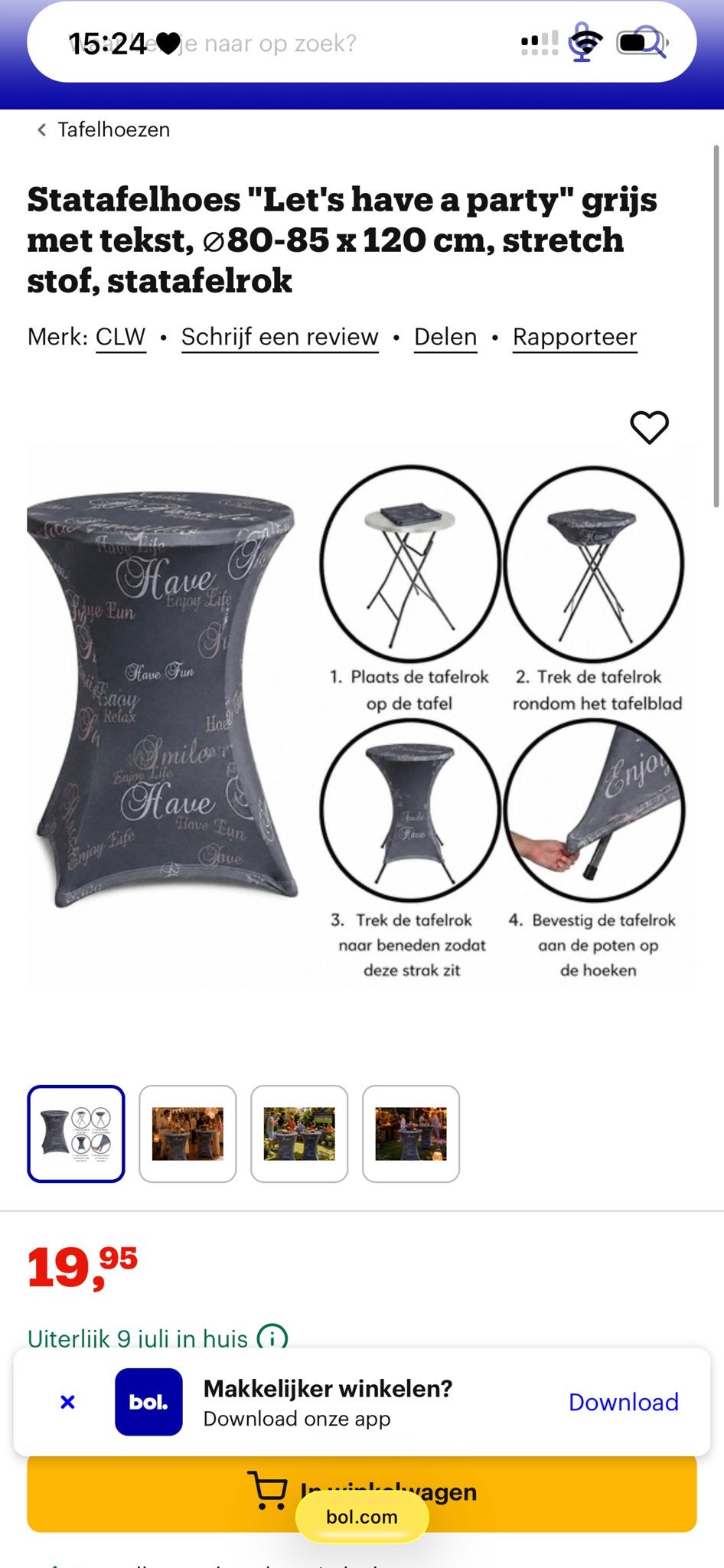724x1568 pixels.
Task: Dismiss the app download banner
Action: coord(67,1402)
